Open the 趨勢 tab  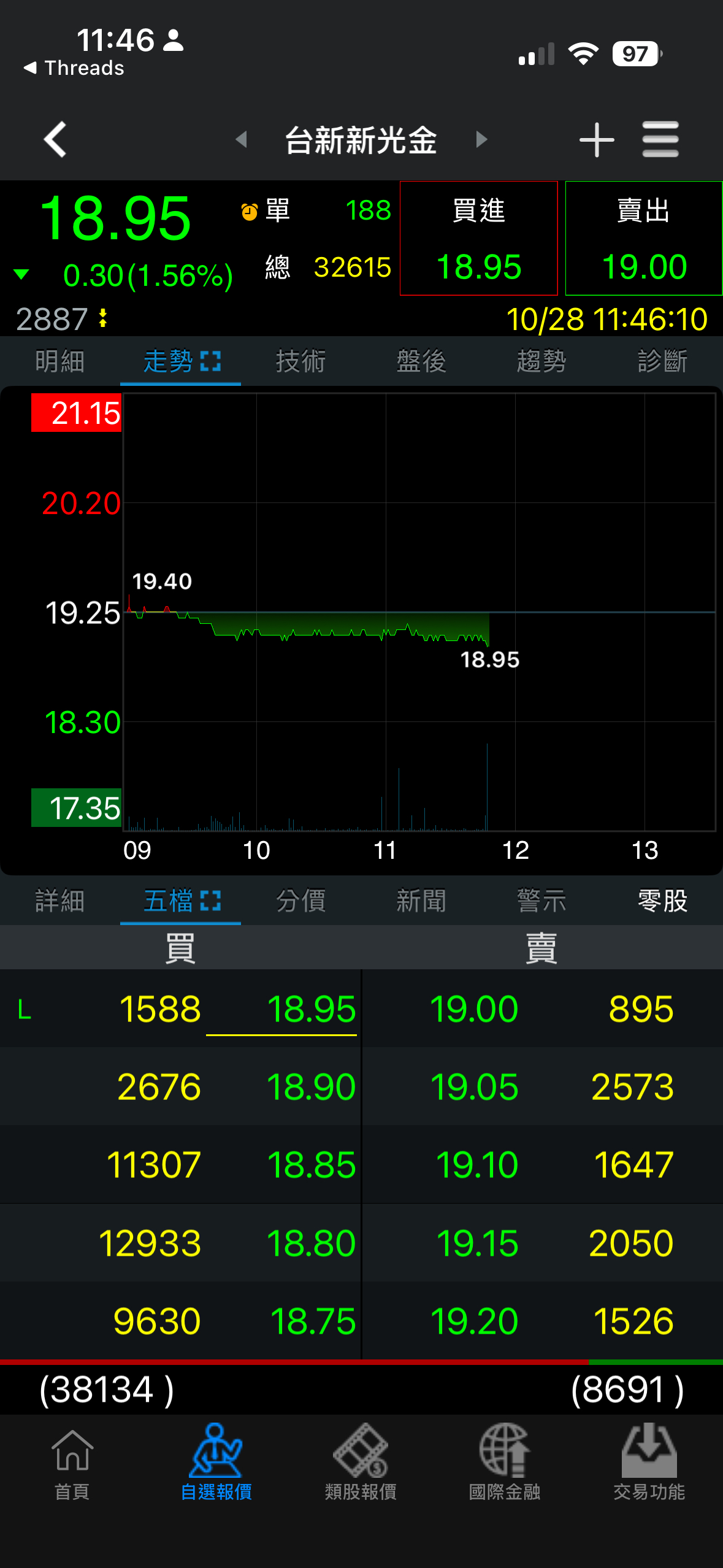541,361
